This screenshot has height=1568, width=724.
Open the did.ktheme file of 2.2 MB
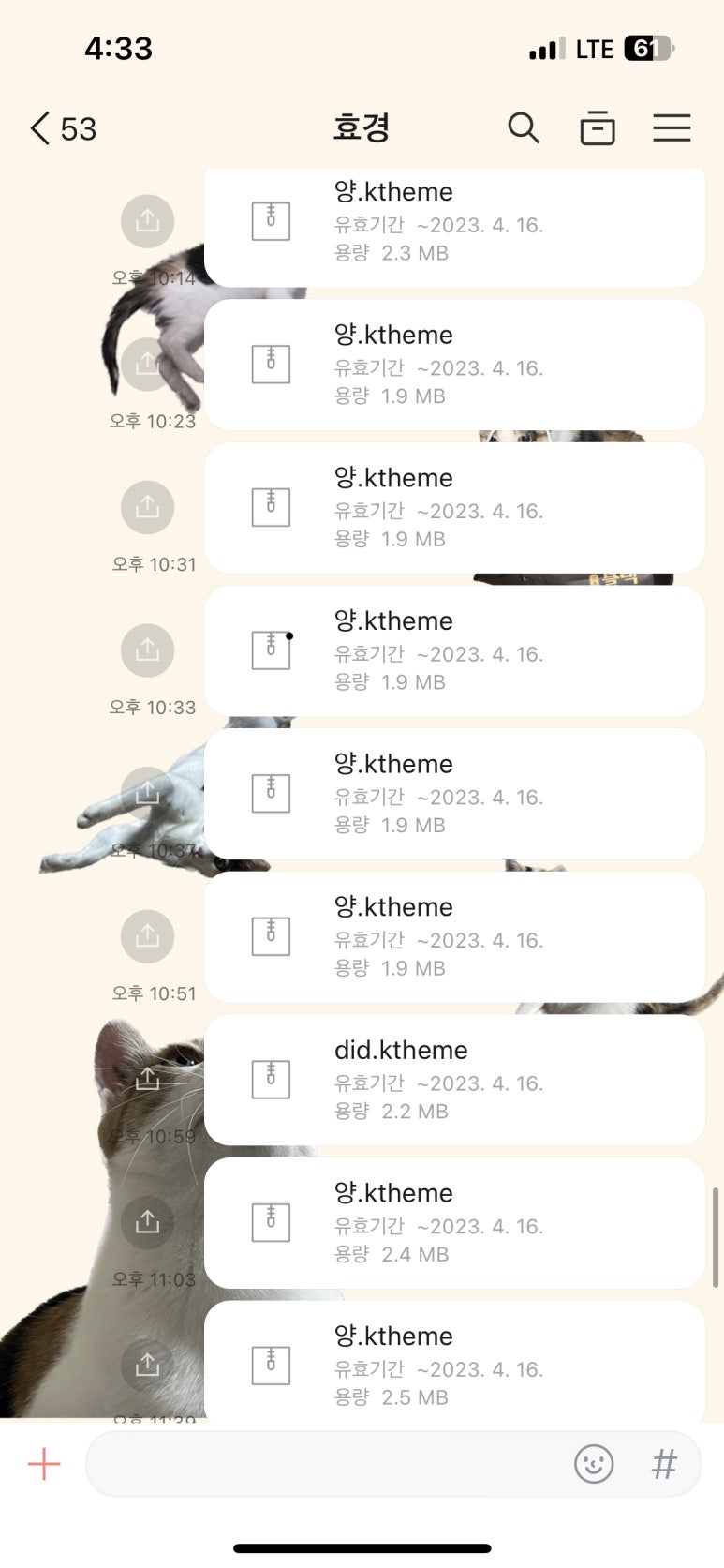454,1080
